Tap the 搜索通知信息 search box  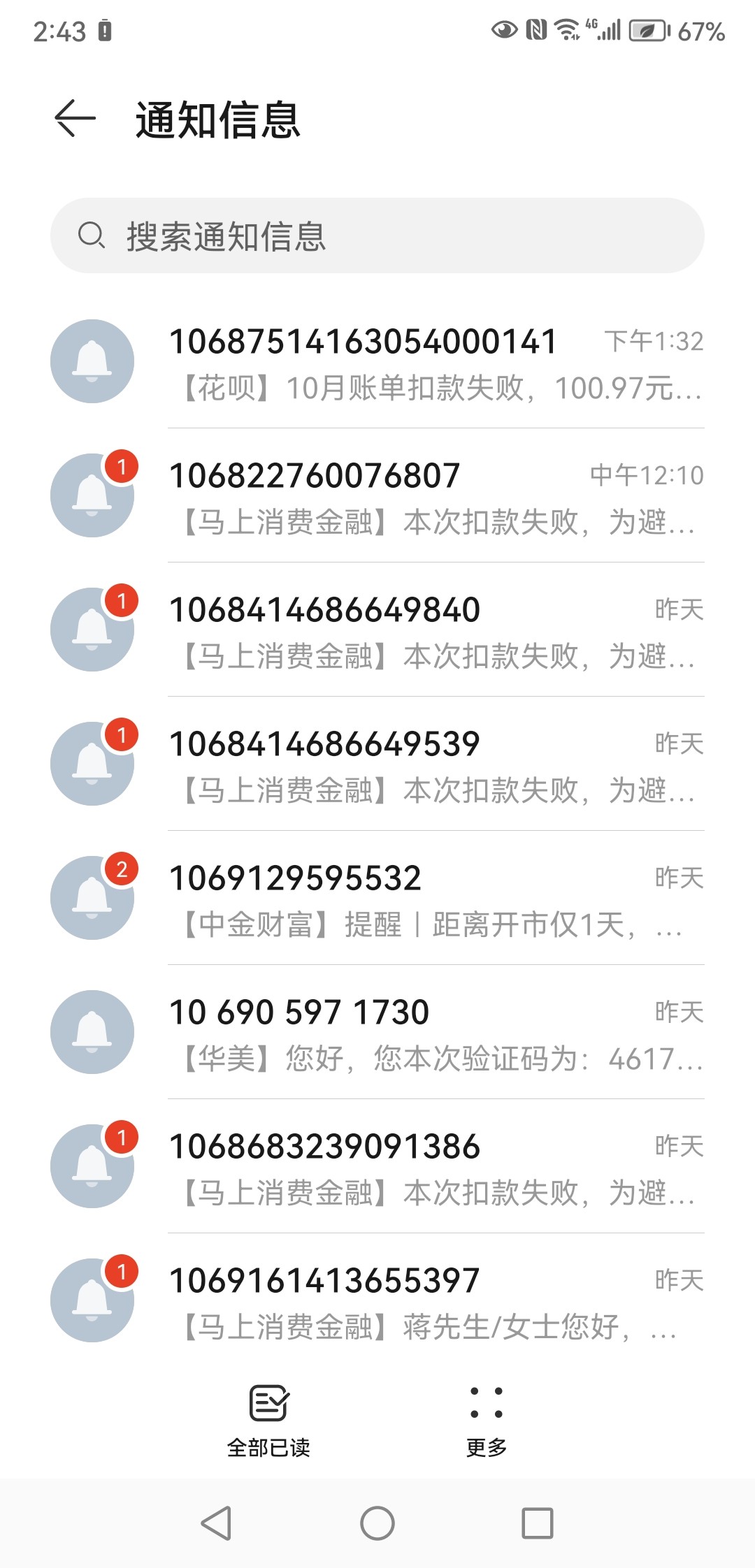[377, 236]
